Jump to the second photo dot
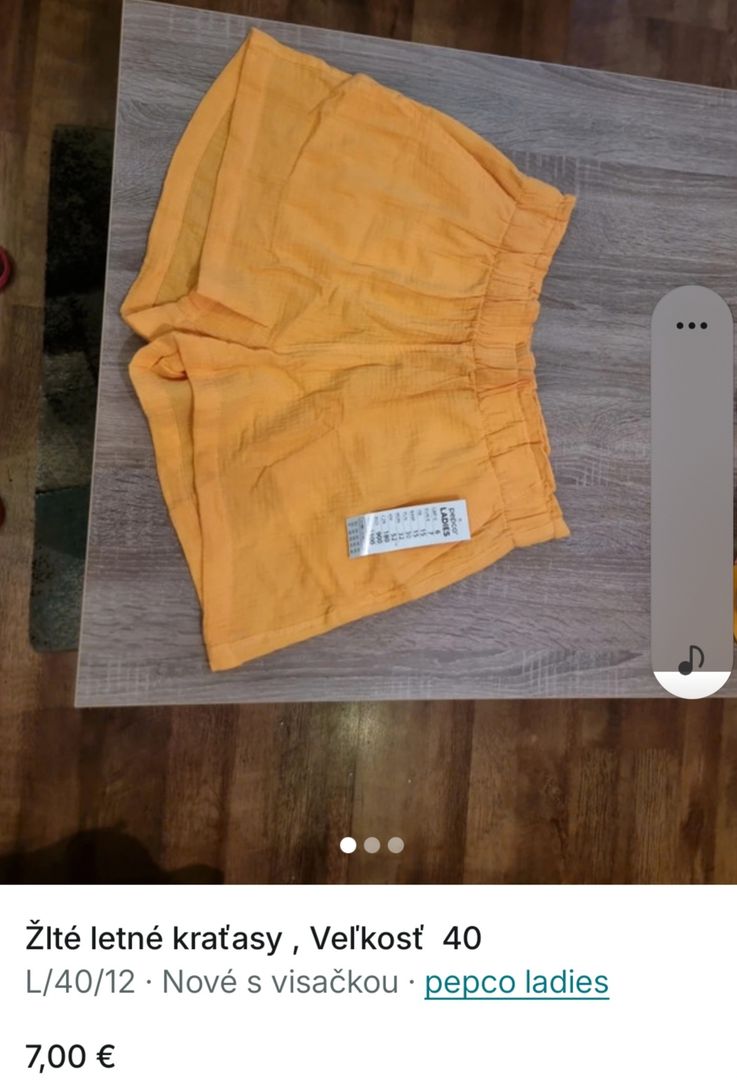Viewport: 737px width, 1080px height. point(372,845)
